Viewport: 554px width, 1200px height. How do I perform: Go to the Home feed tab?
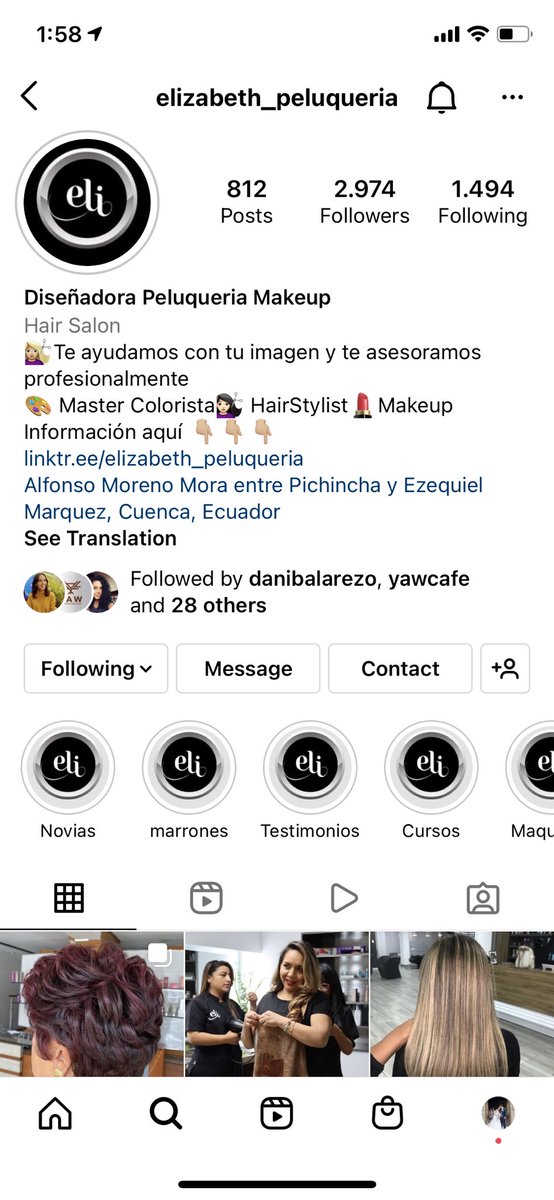click(55, 1113)
